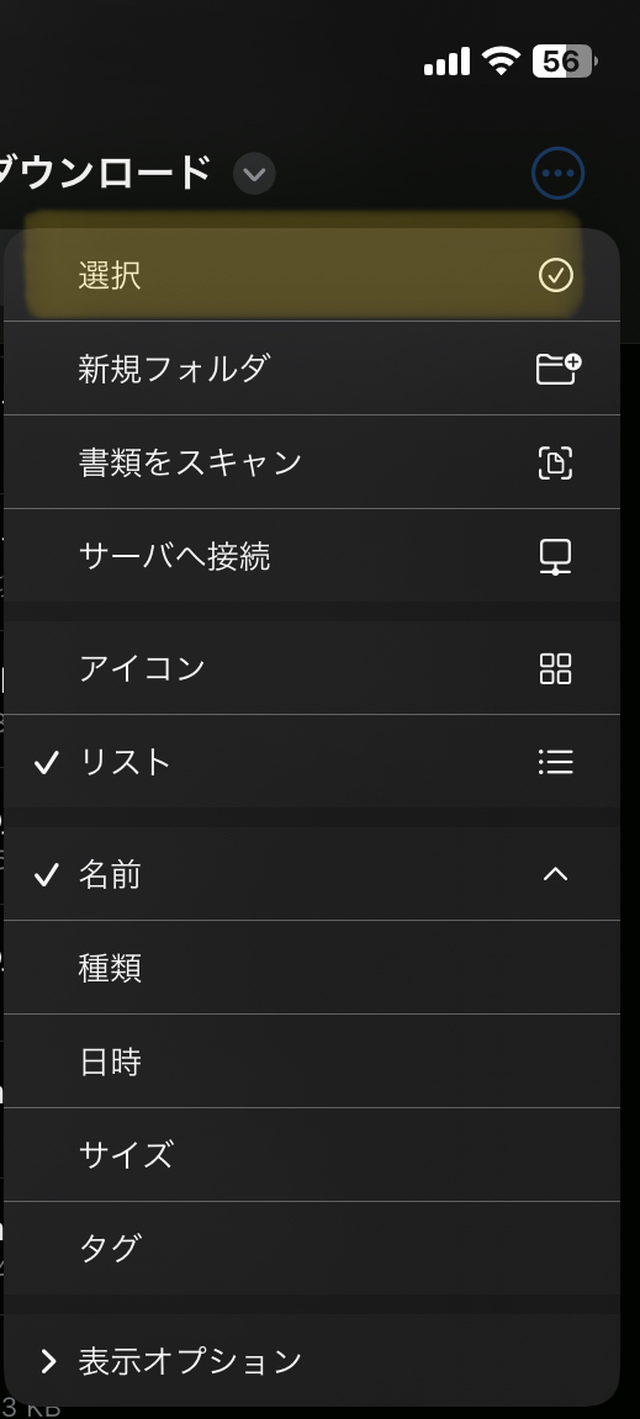Switch to アイコン view
The image size is (640, 1419).
click(310, 668)
